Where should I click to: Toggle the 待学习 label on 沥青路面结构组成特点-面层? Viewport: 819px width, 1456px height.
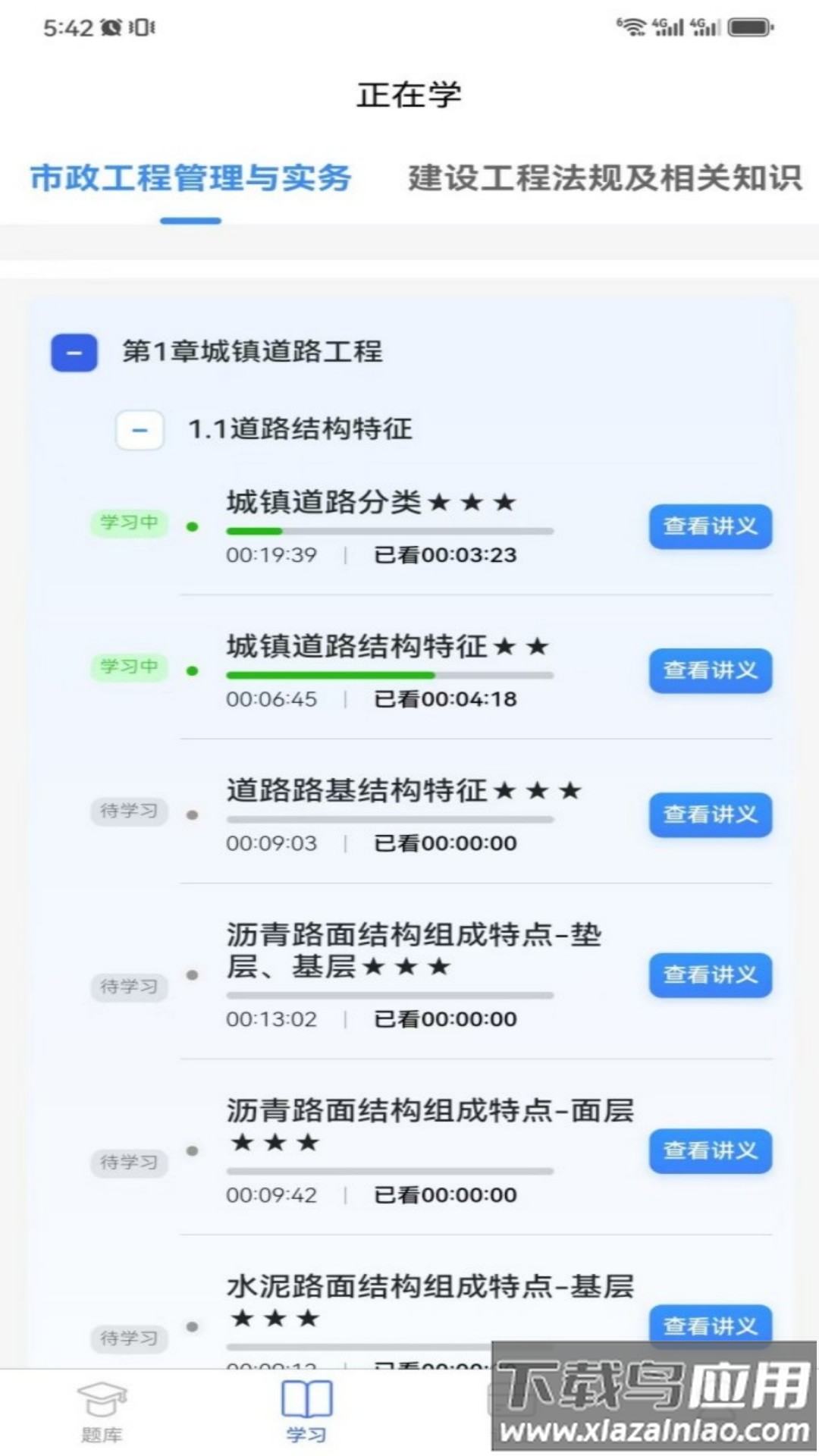[x=129, y=1163]
